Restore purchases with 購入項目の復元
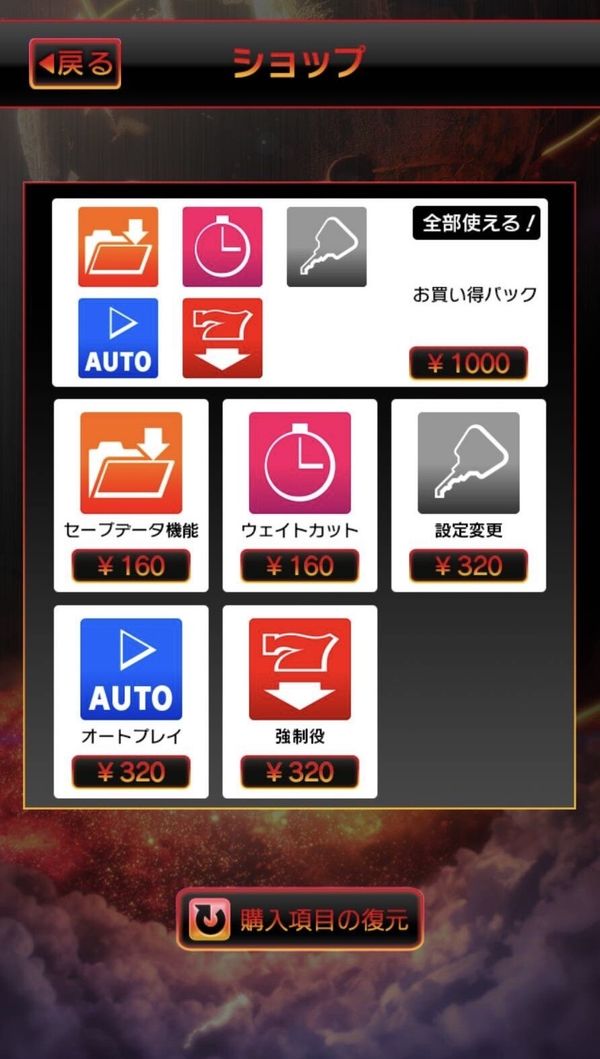 coord(300,919)
